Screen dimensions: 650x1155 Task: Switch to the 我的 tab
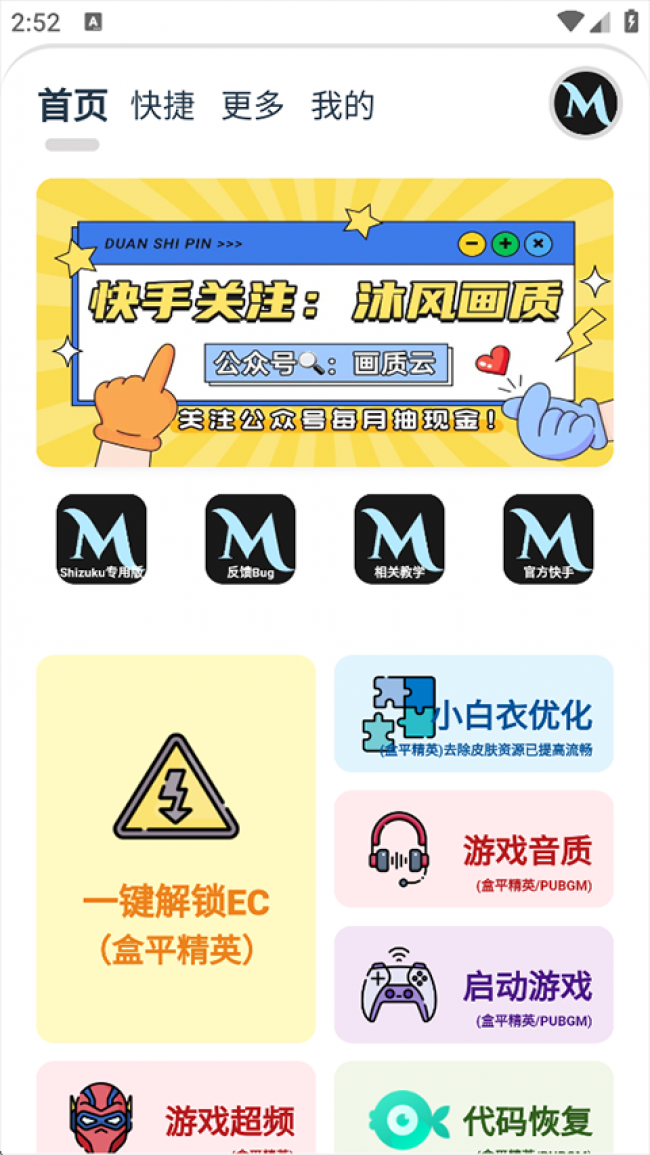343,105
